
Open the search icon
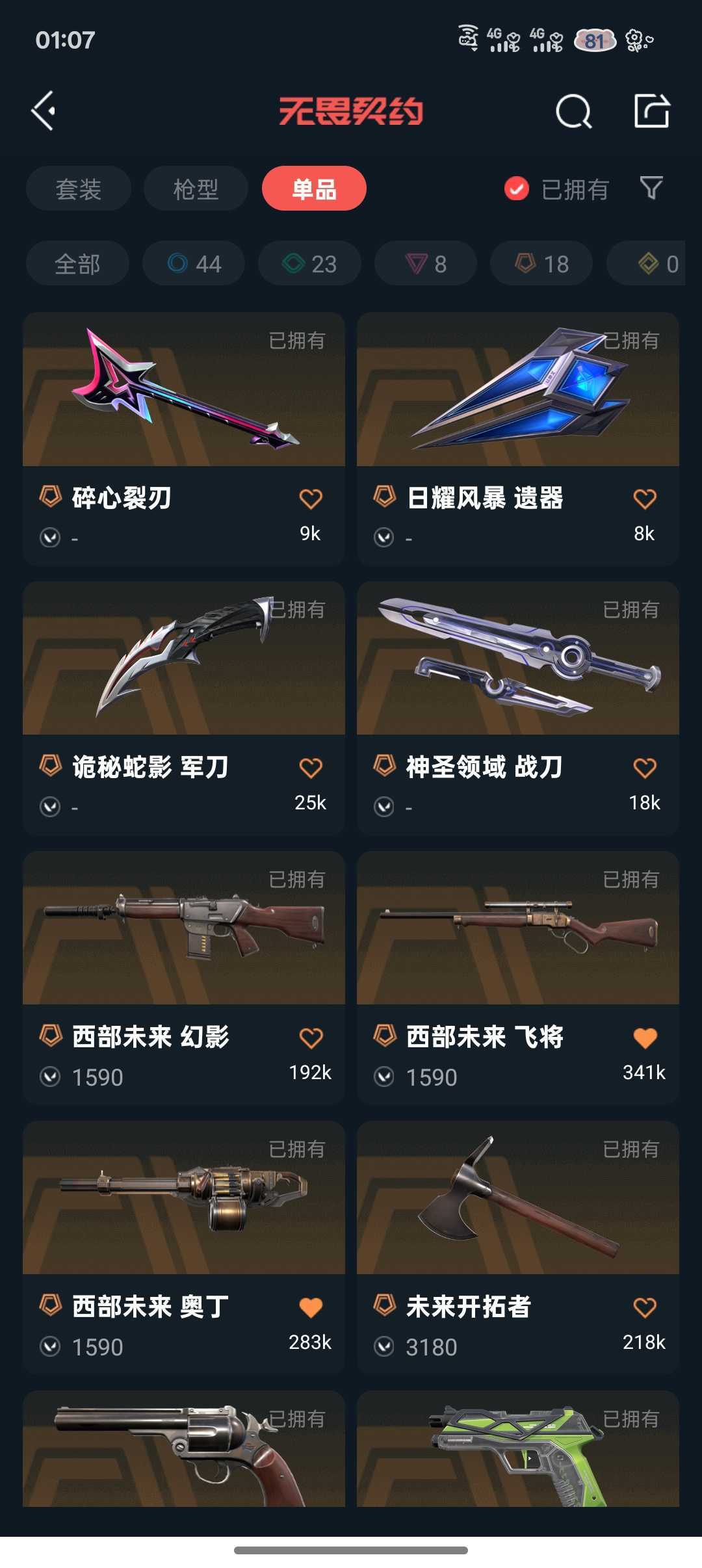pyautogui.click(x=573, y=111)
